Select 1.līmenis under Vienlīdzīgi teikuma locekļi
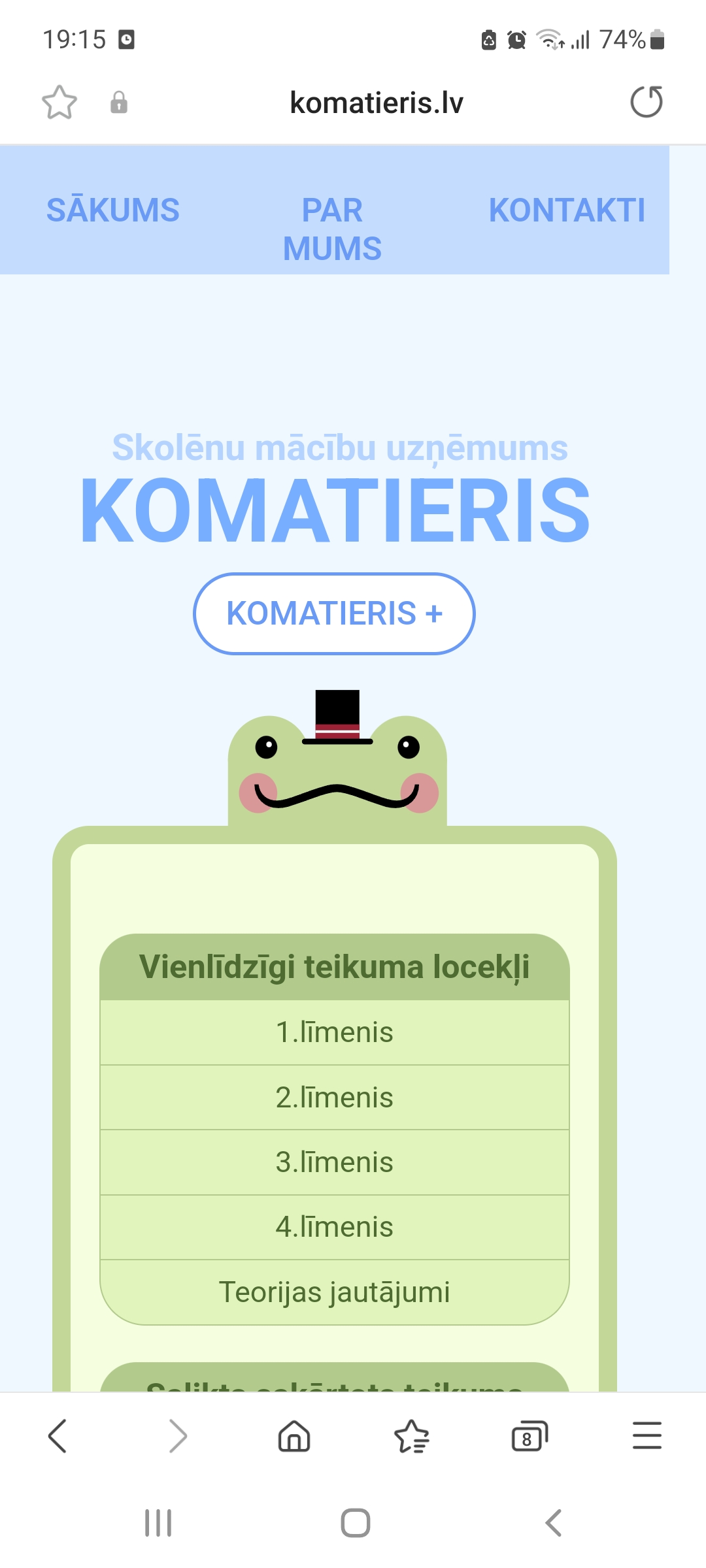The image size is (706, 1568). coord(334,1032)
